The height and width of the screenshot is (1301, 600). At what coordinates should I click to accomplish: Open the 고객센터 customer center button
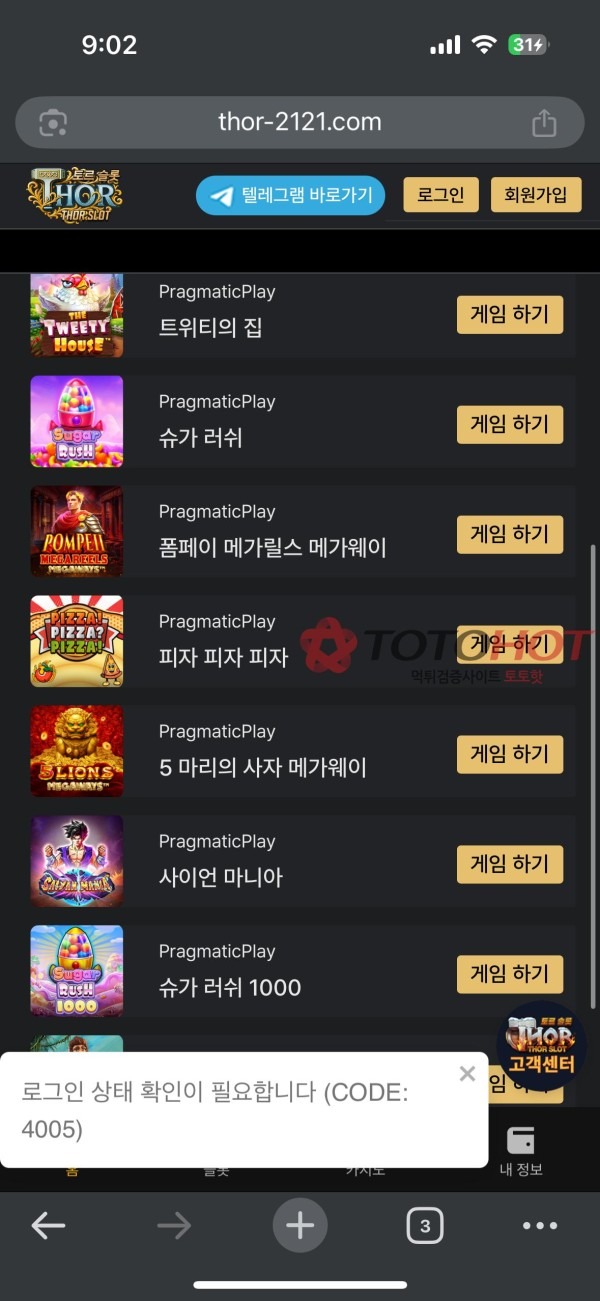pyautogui.click(x=541, y=1047)
